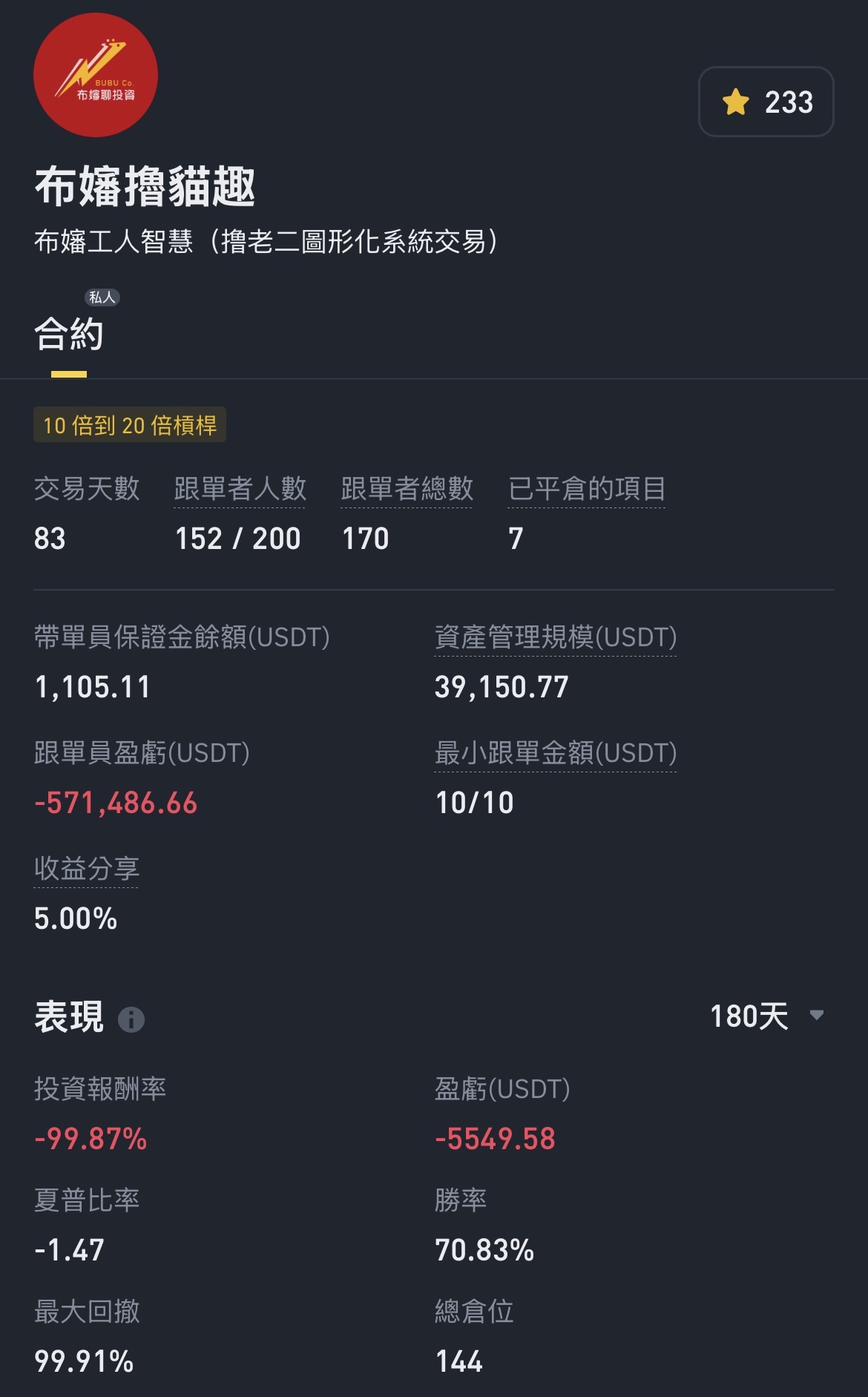Open the 180天 period dropdown
This screenshot has height=1397, width=868.
pyautogui.click(x=767, y=1016)
